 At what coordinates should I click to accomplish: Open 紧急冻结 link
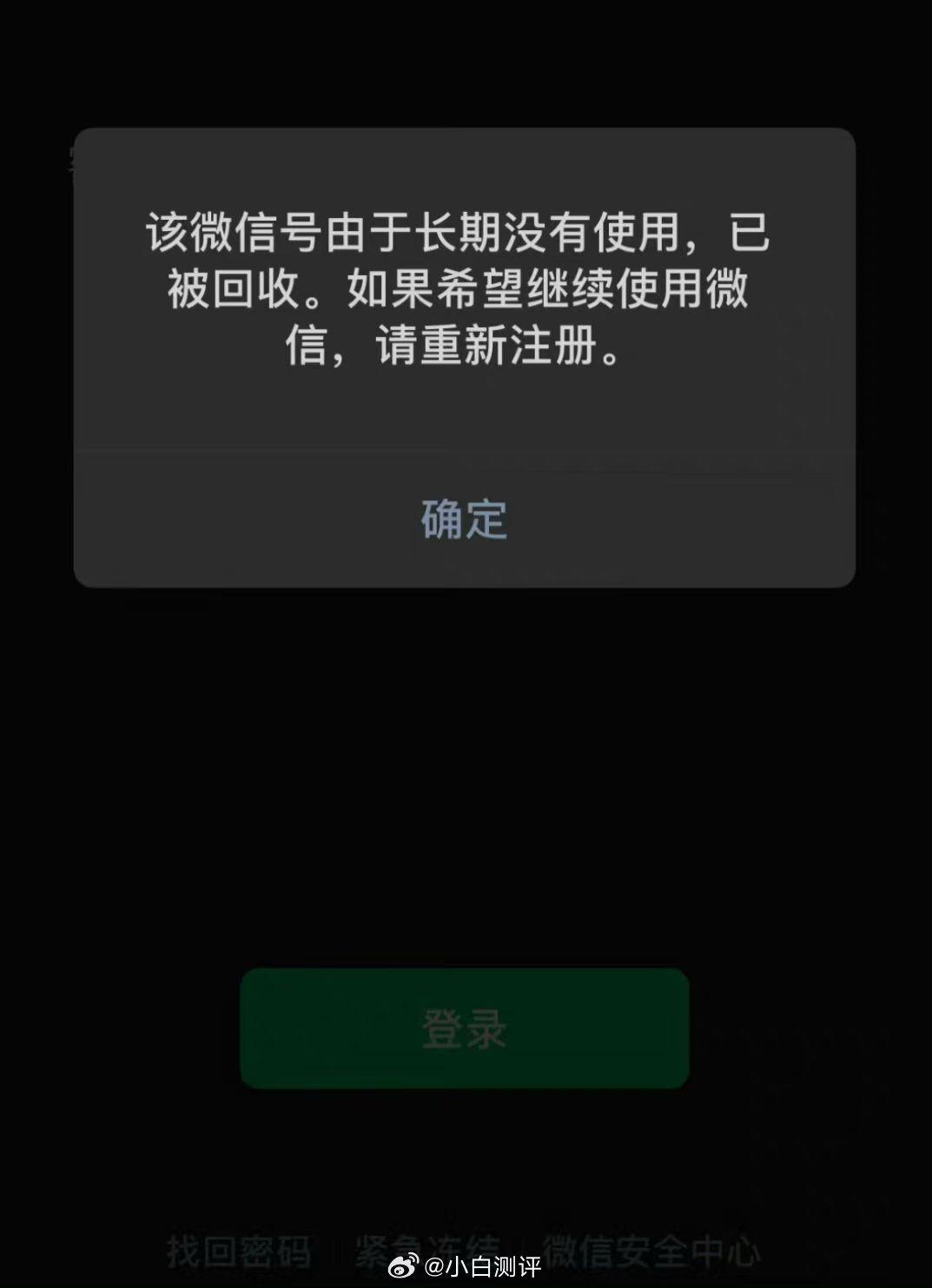[x=426, y=1249]
